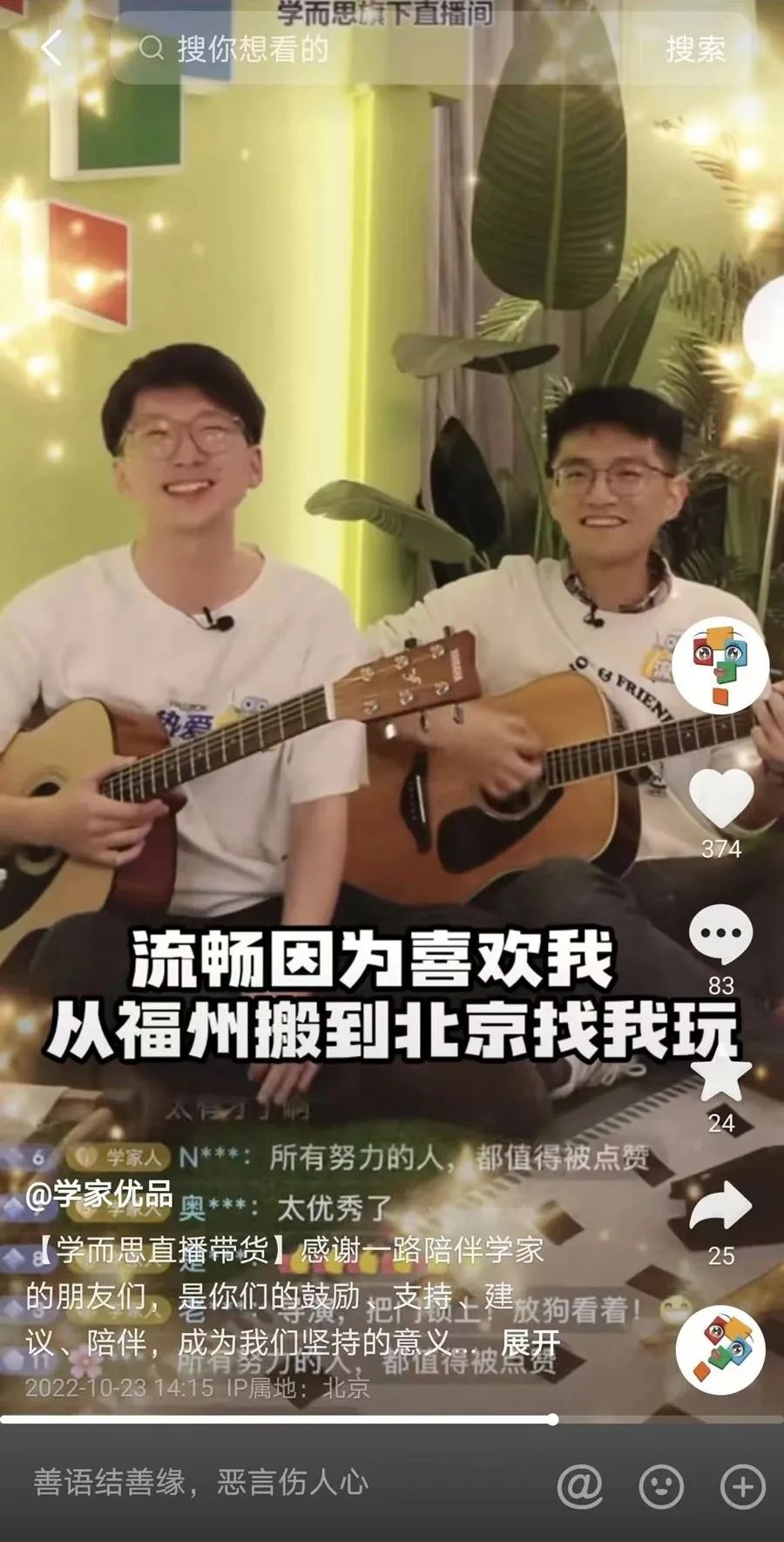This screenshot has height=1542, width=784.
Task: Open the spinning music disc
Action: 720,1349
